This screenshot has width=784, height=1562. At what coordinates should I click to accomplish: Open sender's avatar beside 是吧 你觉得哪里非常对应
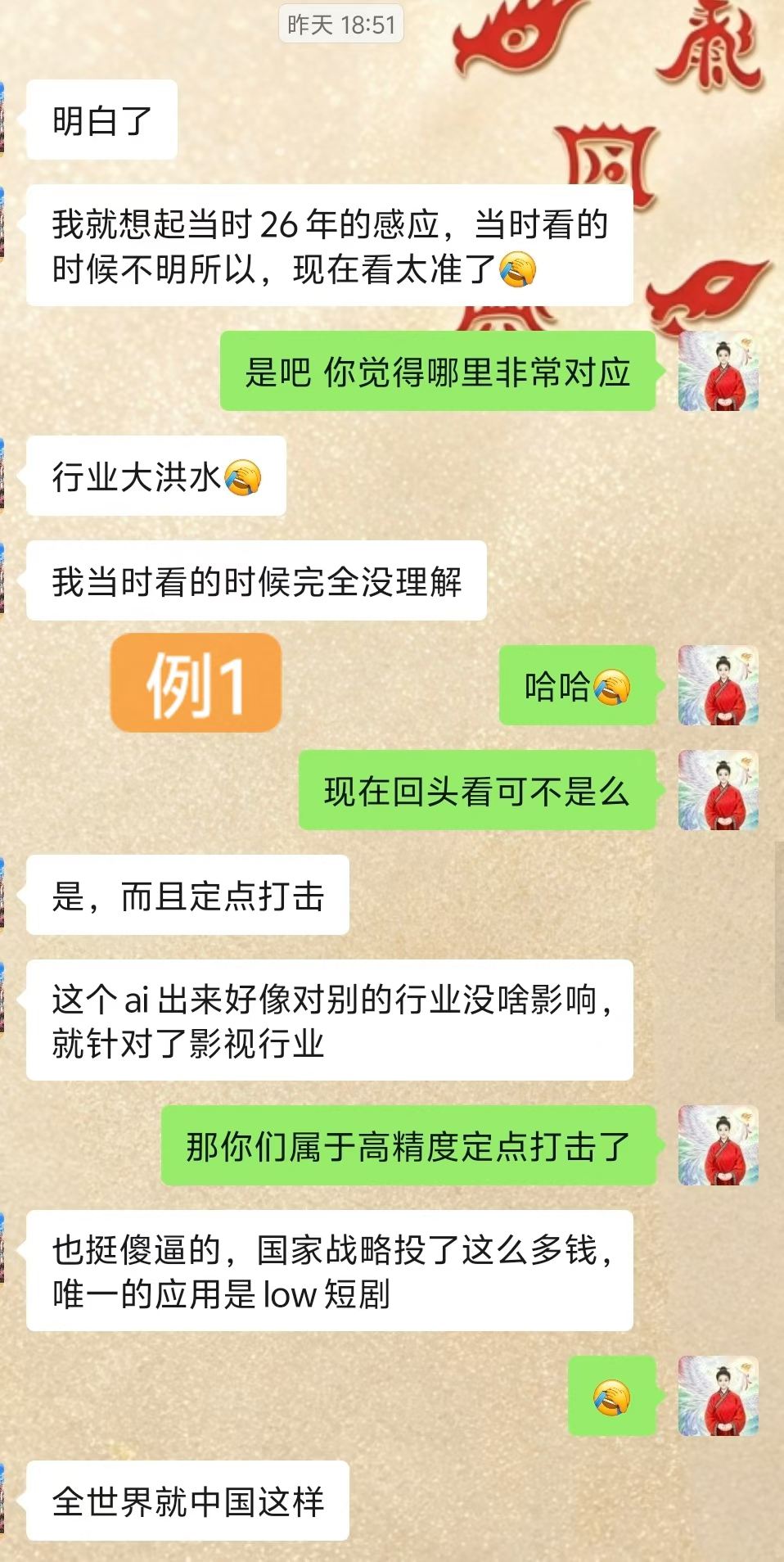(x=719, y=371)
